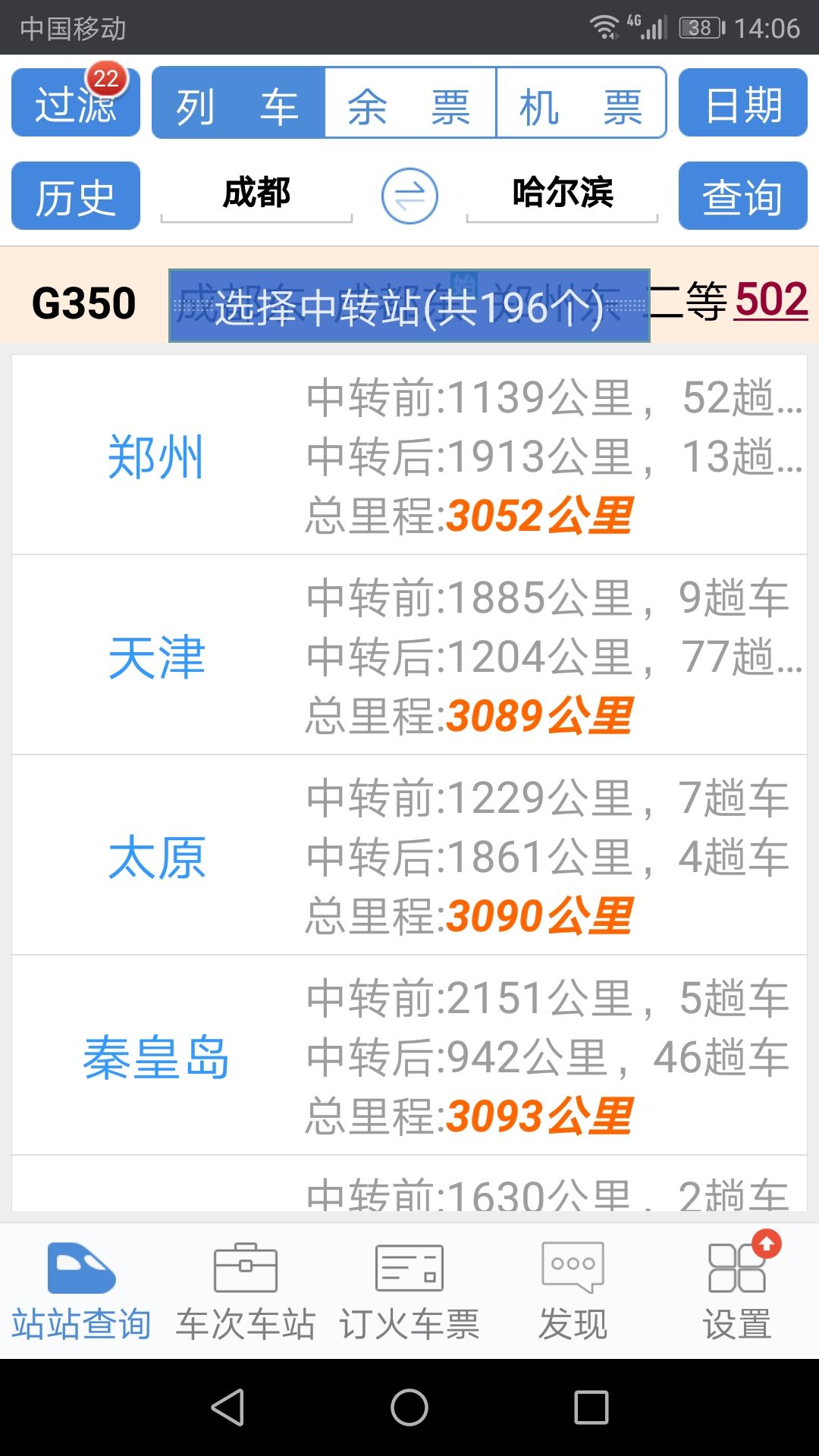The width and height of the screenshot is (819, 1456).
Task: Switch to the 余票 tab
Action: coord(410,102)
